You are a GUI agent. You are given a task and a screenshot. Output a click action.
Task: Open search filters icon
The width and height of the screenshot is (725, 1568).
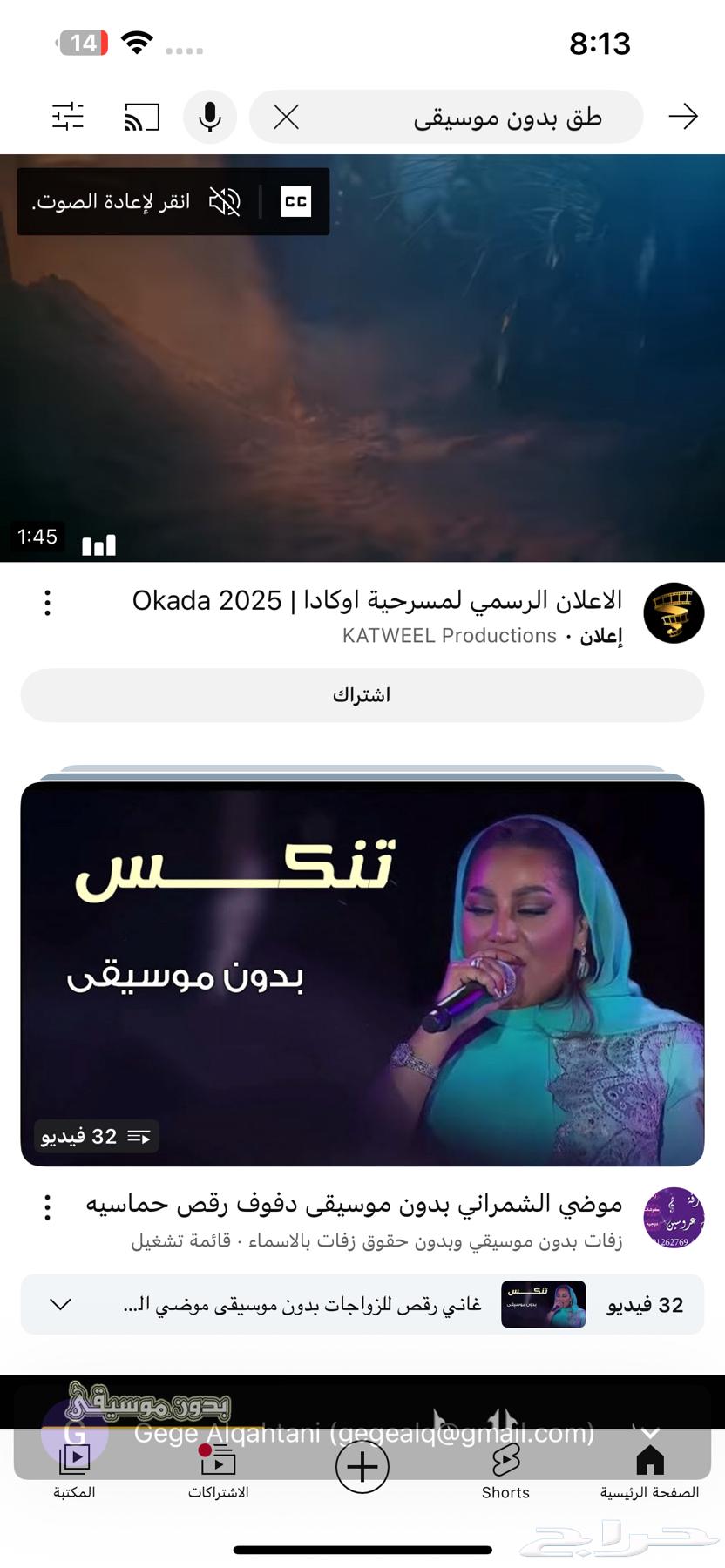click(x=68, y=115)
